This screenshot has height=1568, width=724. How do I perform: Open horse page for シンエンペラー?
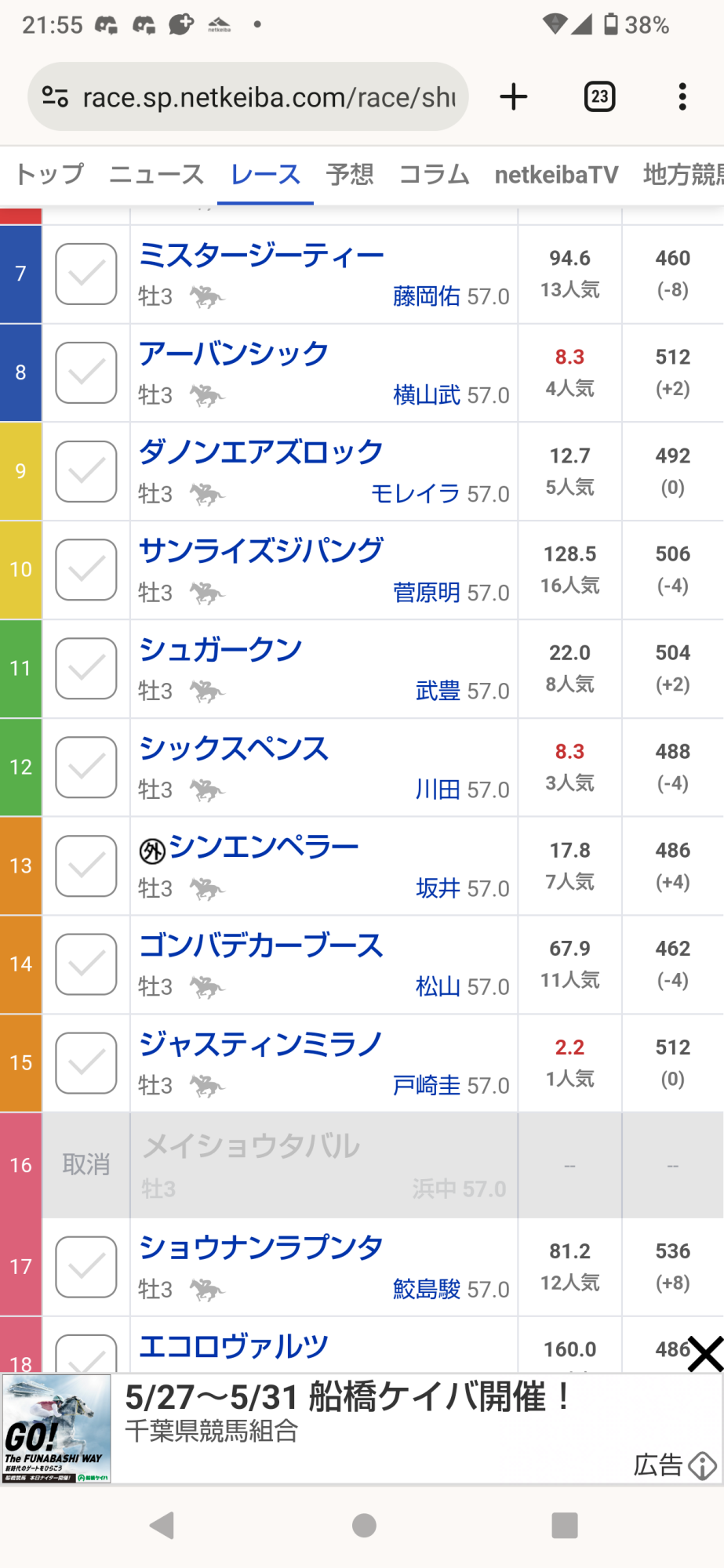tap(264, 847)
